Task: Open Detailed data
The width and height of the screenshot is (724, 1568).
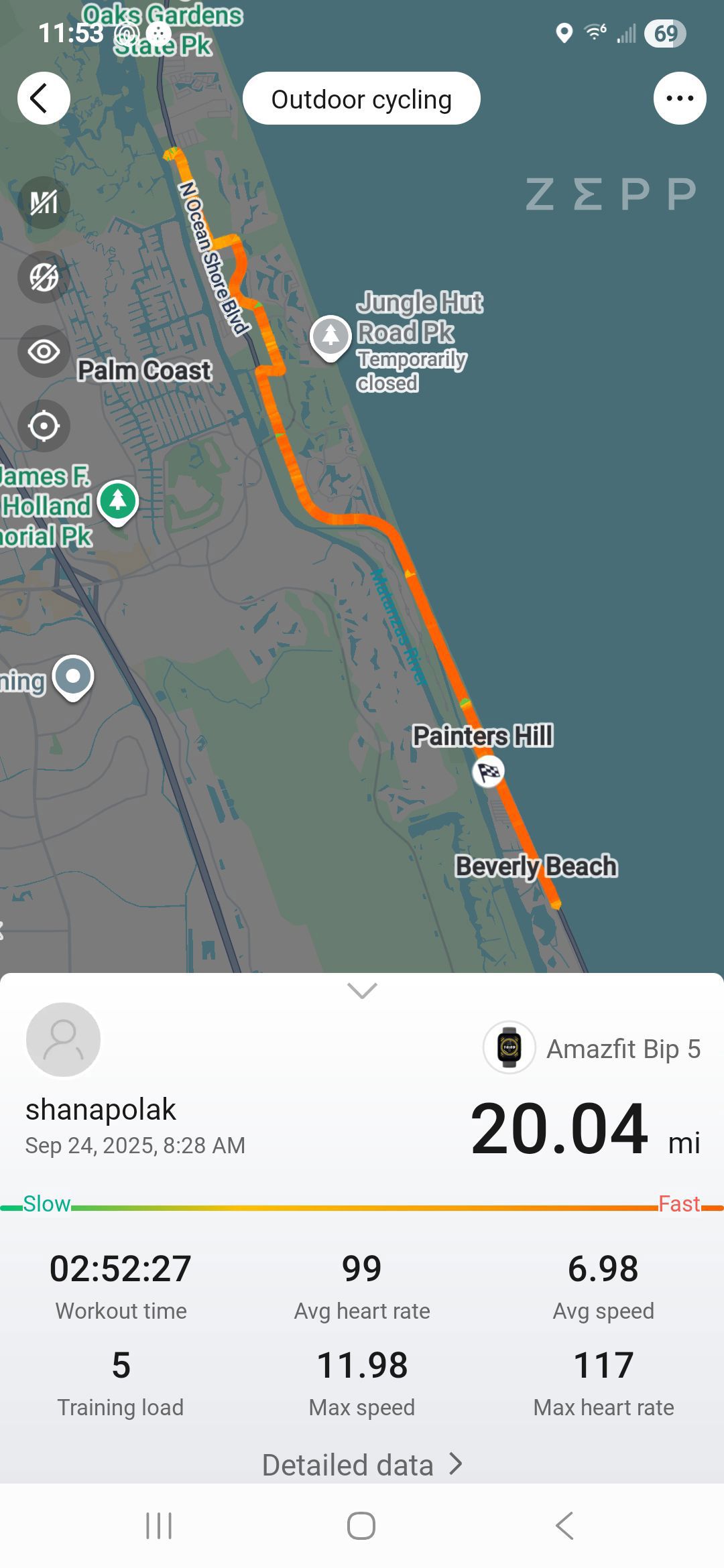Action: 362,1465
